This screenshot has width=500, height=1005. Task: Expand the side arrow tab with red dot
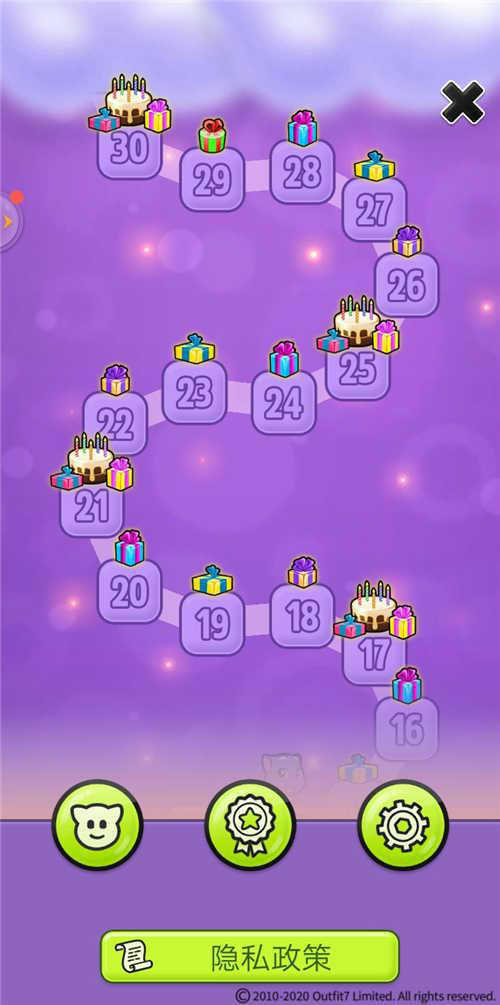10,221
